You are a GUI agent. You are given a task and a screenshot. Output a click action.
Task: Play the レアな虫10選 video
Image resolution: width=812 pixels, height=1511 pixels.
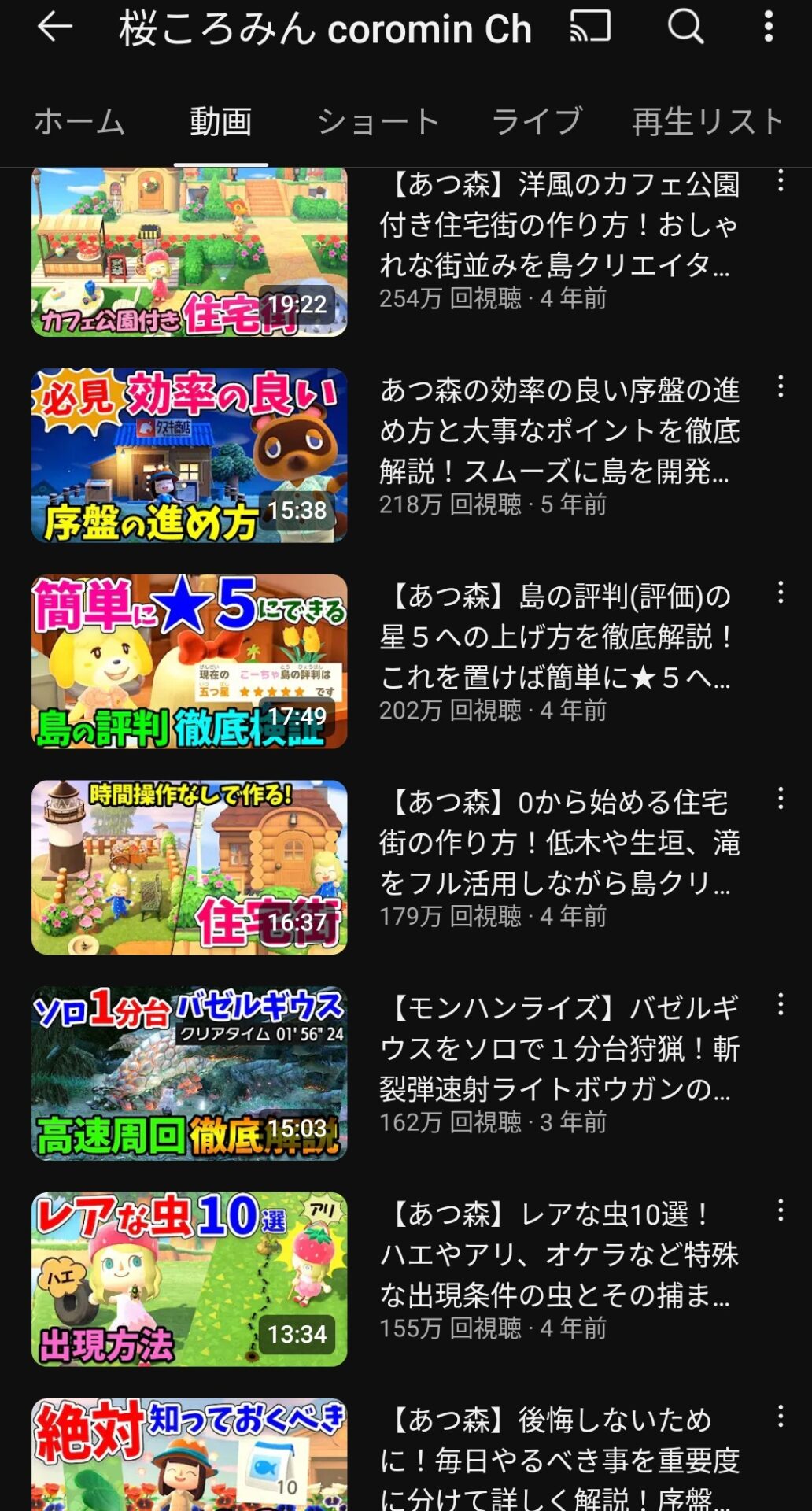pyautogui.click(x=189, y=1280)
